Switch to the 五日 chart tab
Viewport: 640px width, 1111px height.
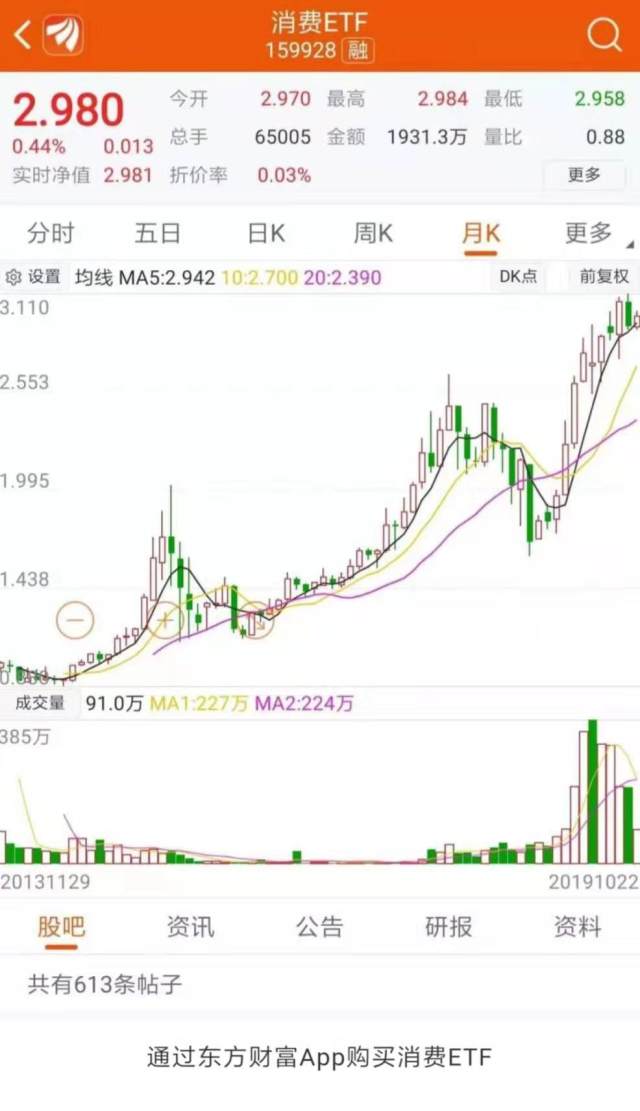click(157, 233)
